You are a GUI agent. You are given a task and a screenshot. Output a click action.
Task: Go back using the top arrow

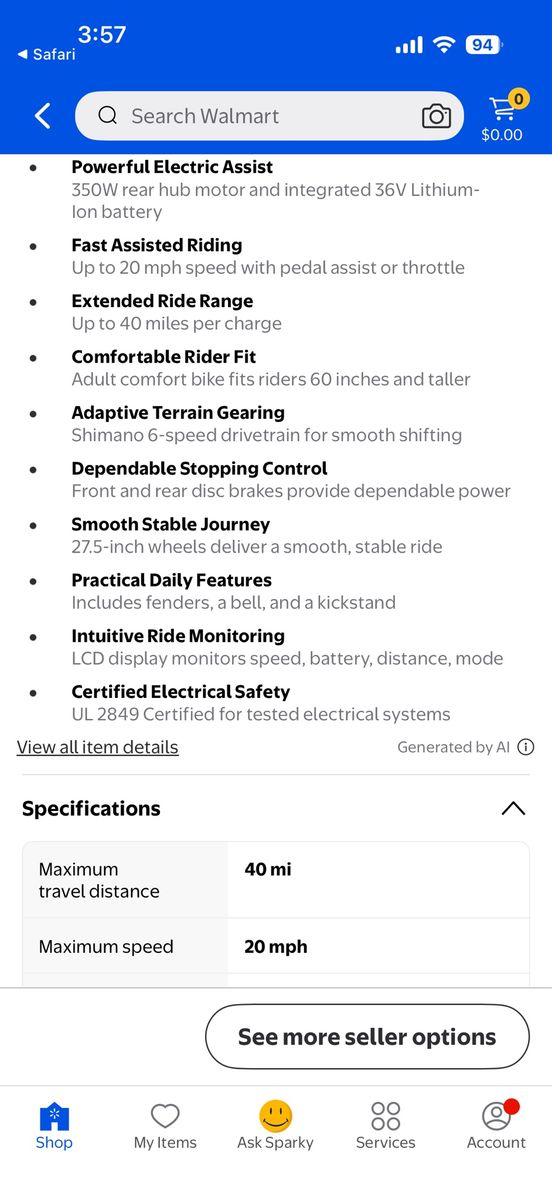coord(42,116)
